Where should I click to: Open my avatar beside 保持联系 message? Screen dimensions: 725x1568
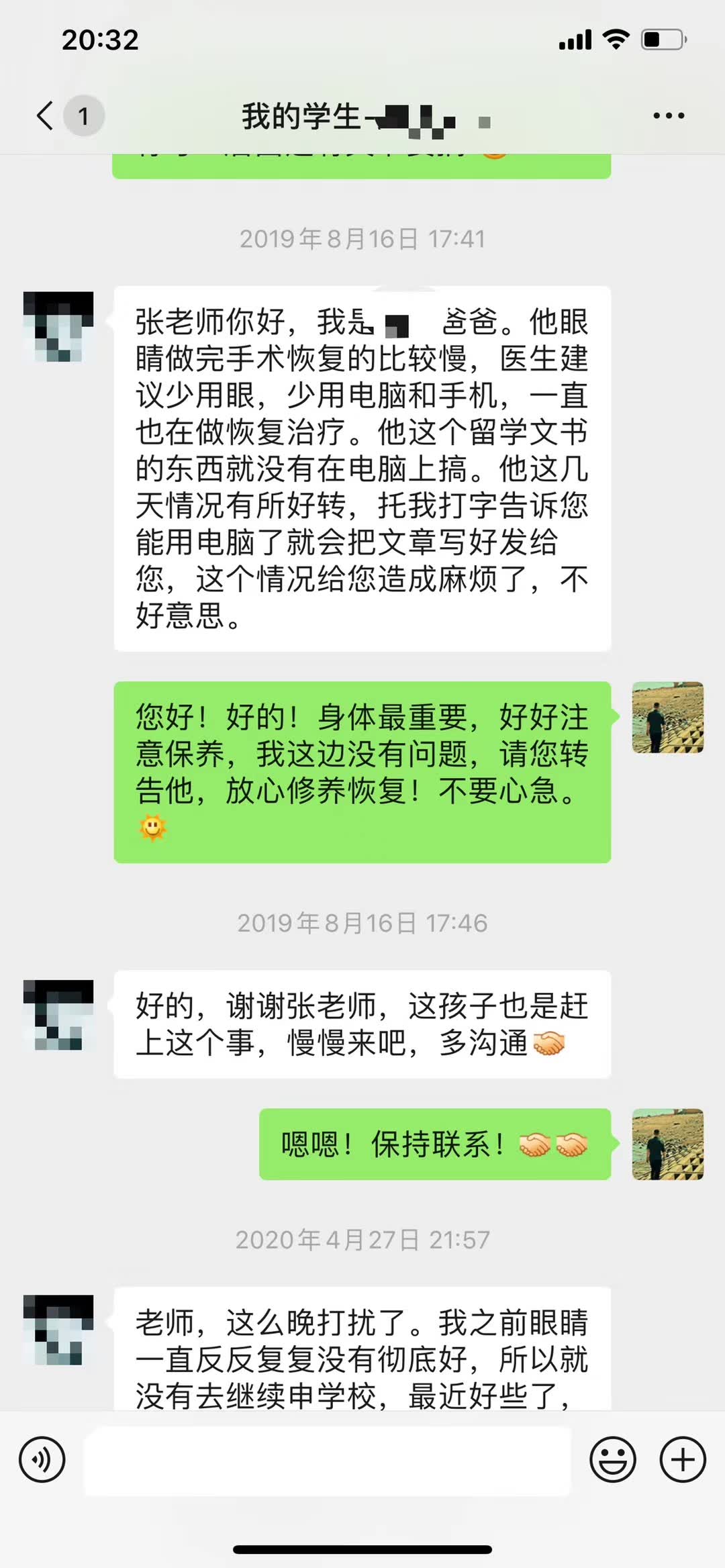click(667, 1144)
